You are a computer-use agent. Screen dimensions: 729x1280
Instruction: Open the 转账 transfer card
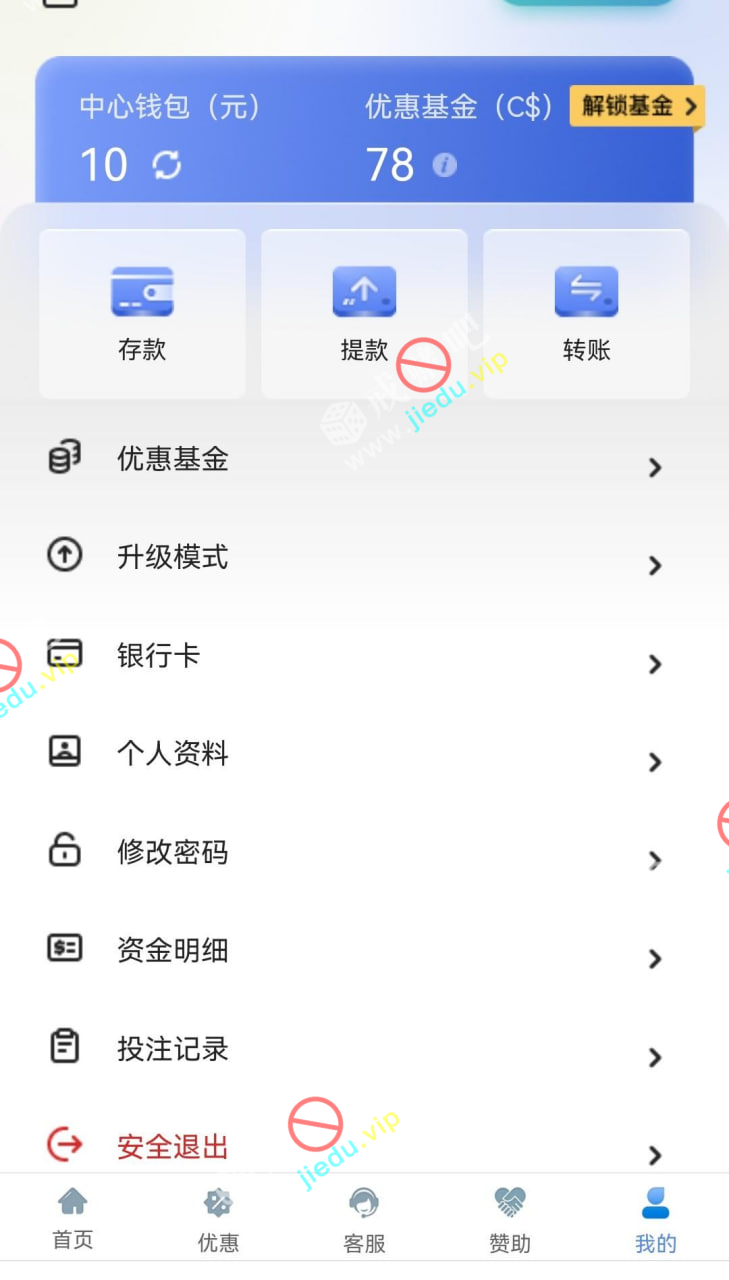coord(586,314)
